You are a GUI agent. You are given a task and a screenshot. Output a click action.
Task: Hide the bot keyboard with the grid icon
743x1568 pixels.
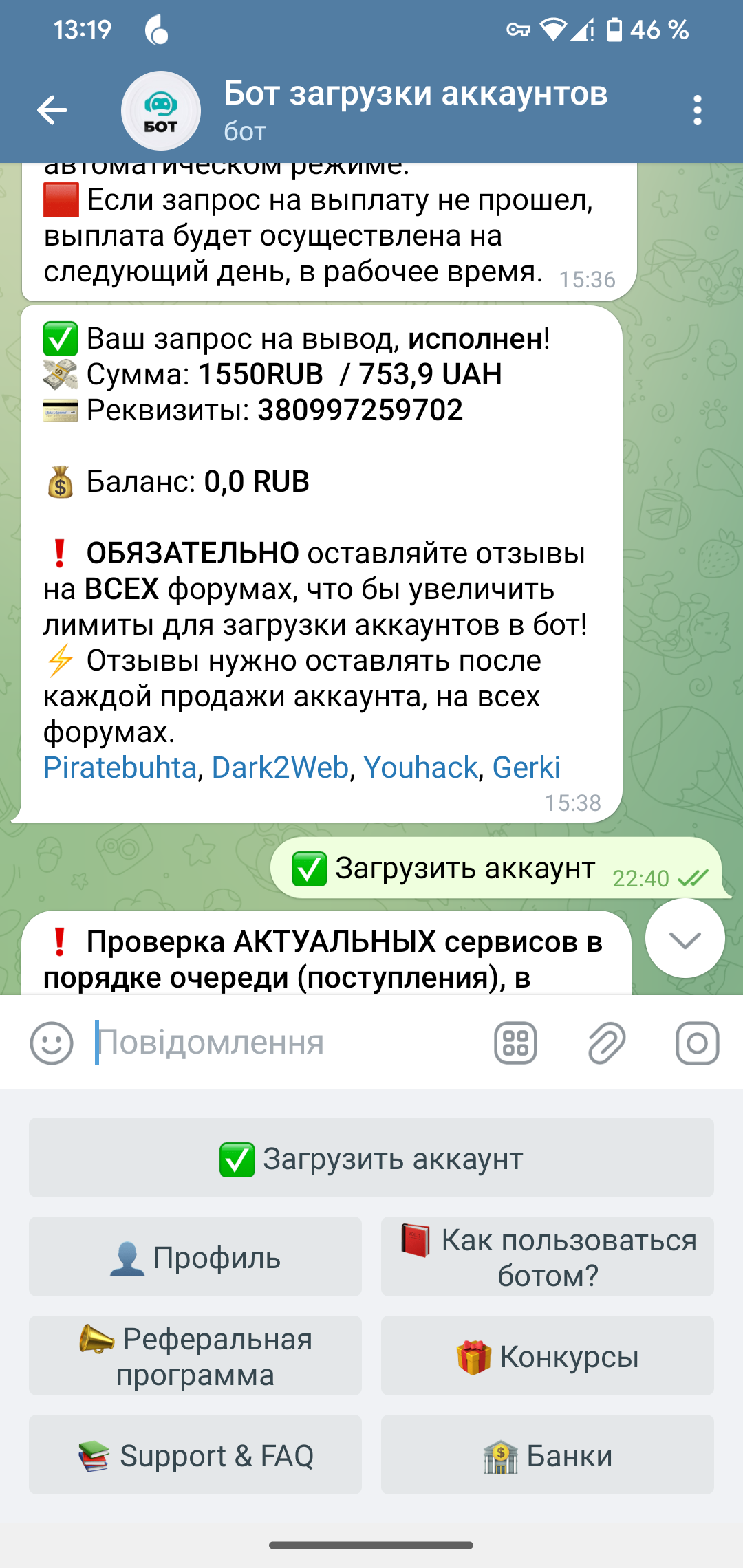tap(515, 1043)
